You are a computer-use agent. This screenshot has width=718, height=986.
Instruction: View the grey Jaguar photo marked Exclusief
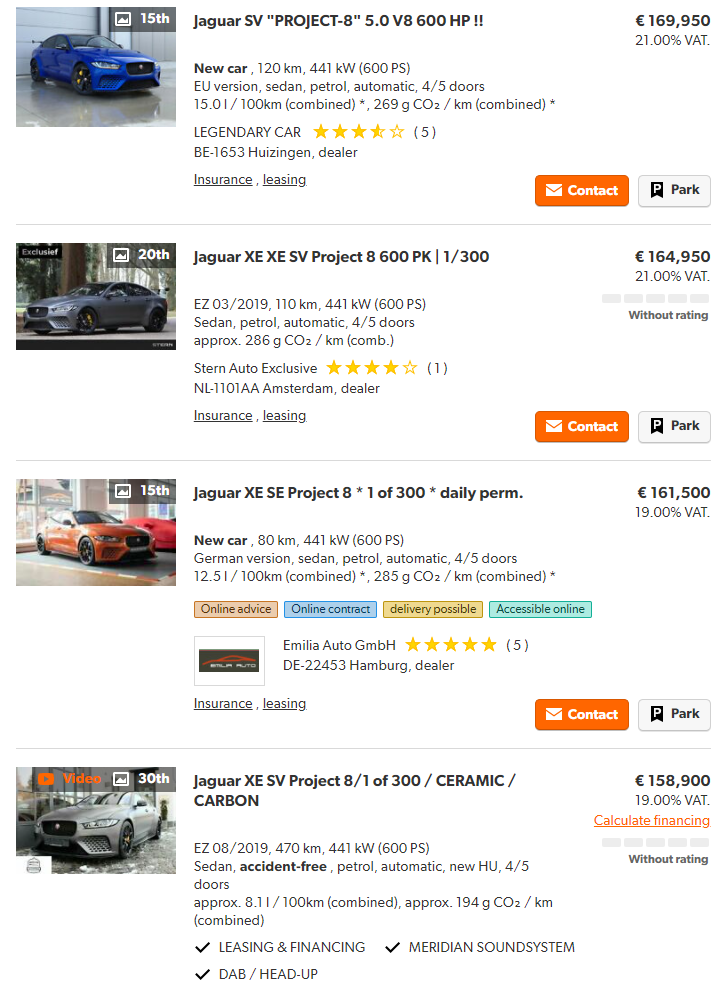pyautogui.click(x=95, y=296)
